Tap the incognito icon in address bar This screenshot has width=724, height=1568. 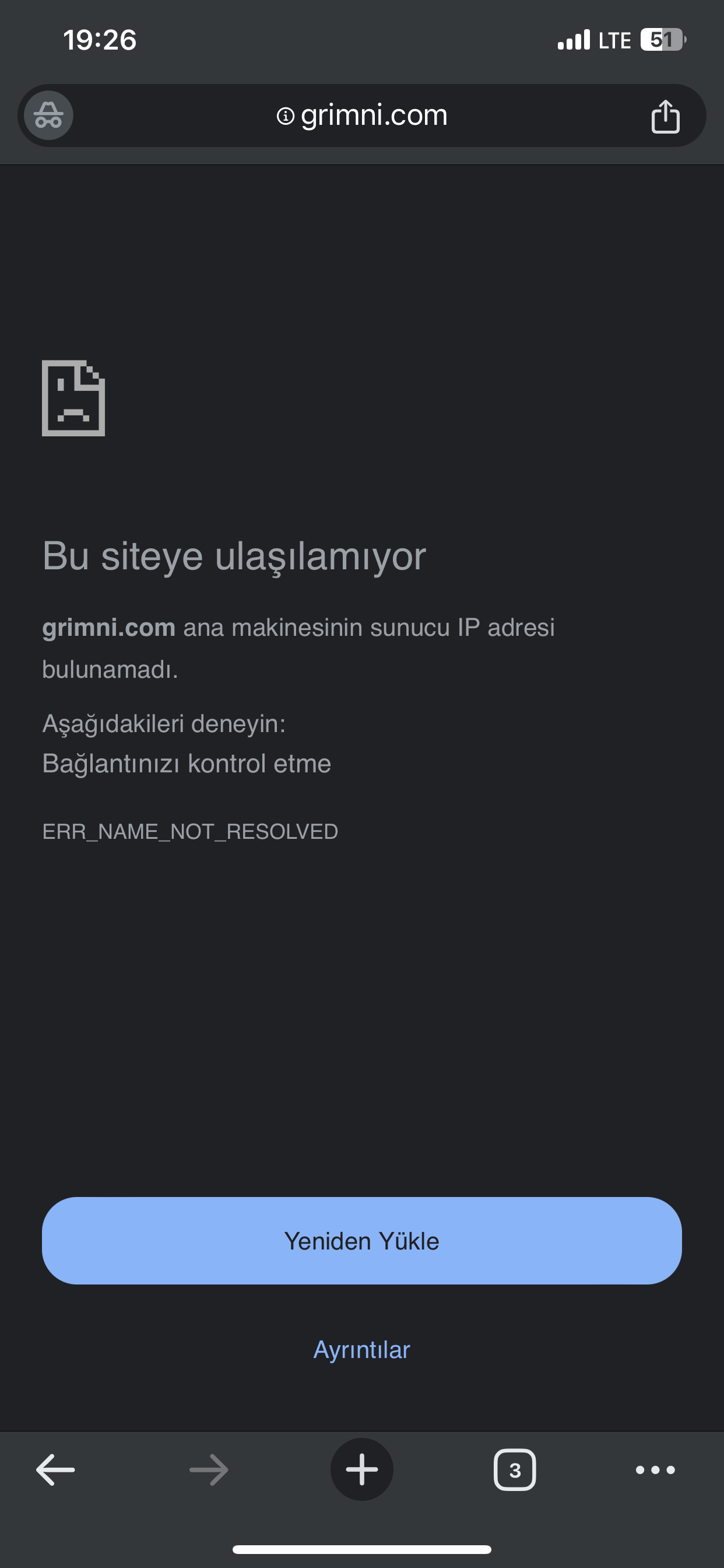[x=48, y=115]
